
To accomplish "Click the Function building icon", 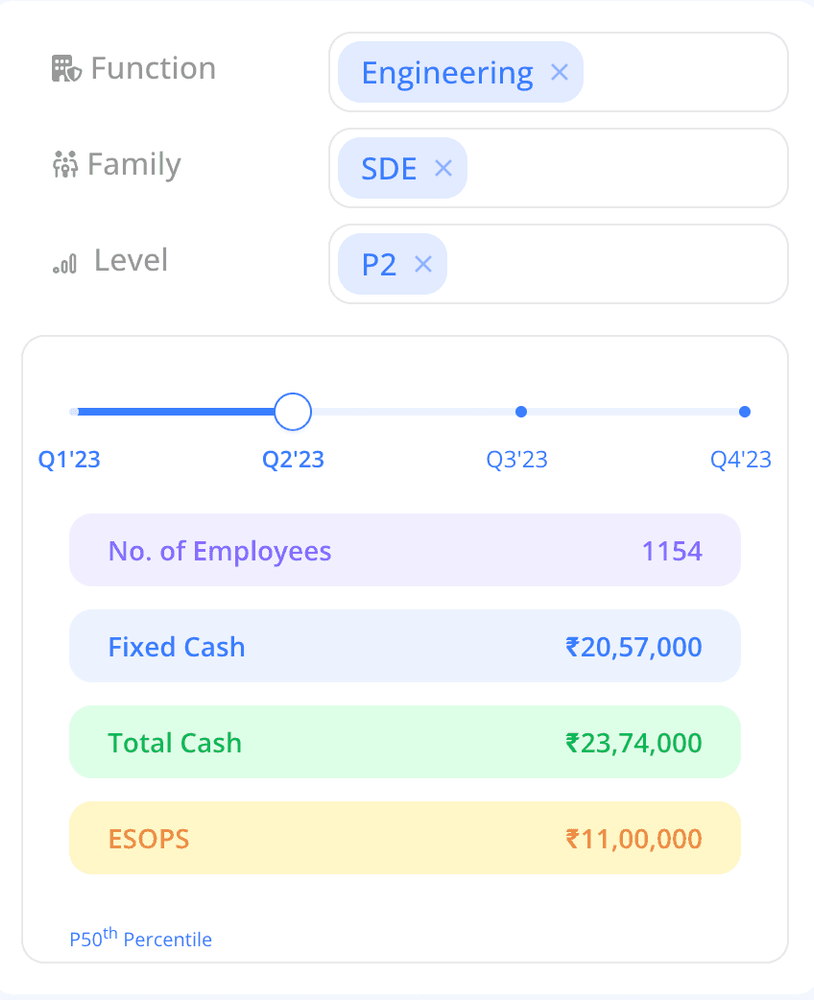I will (64, 66).
